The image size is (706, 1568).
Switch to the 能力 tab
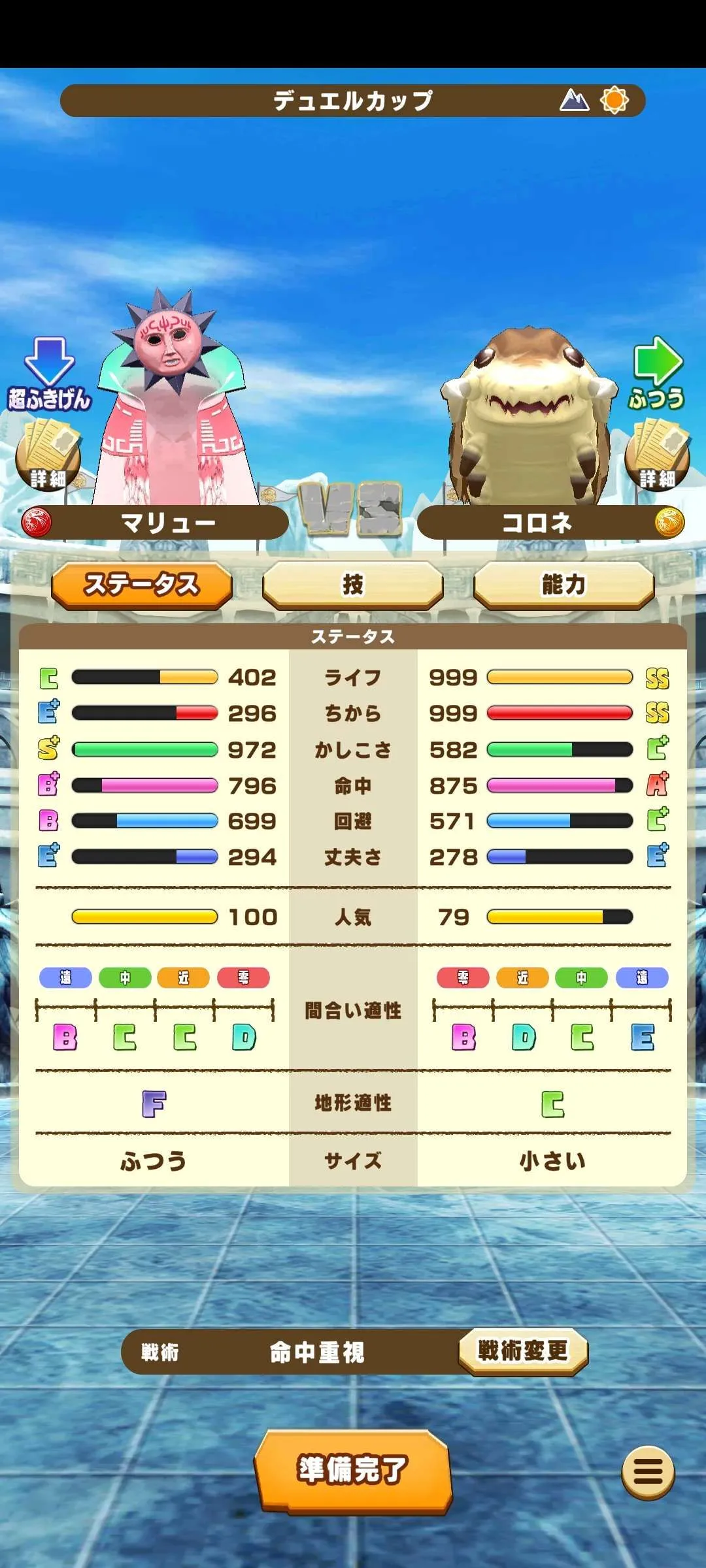click(563, 584)
